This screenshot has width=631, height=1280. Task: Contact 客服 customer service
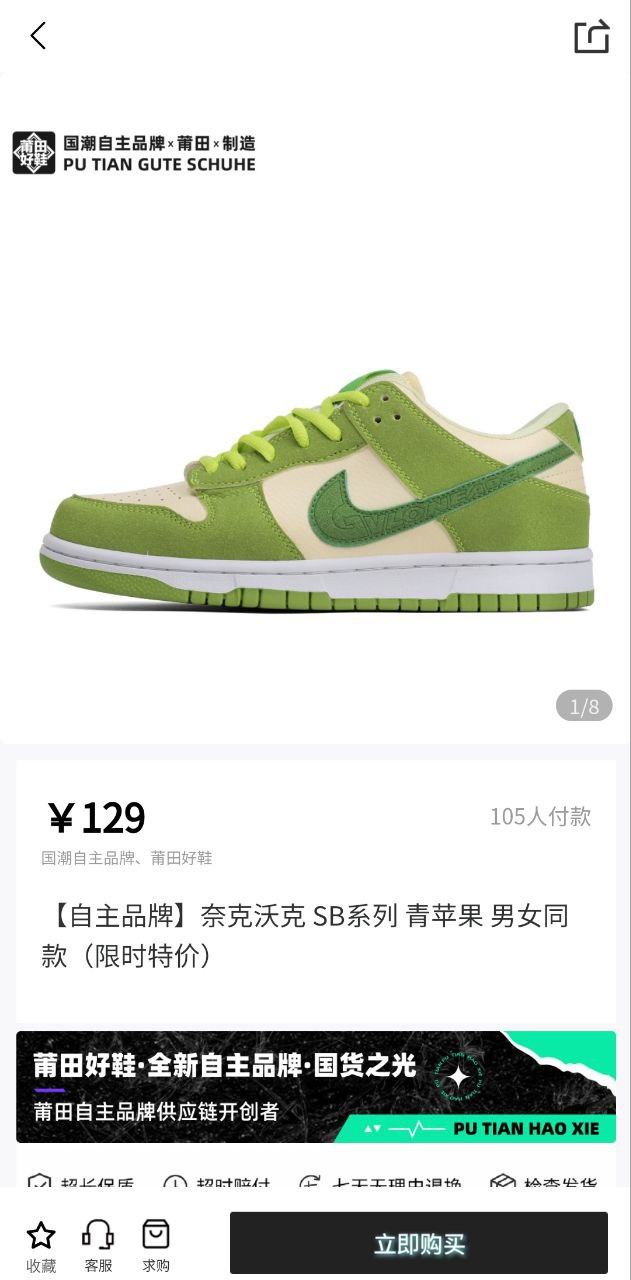point(98,1245)
